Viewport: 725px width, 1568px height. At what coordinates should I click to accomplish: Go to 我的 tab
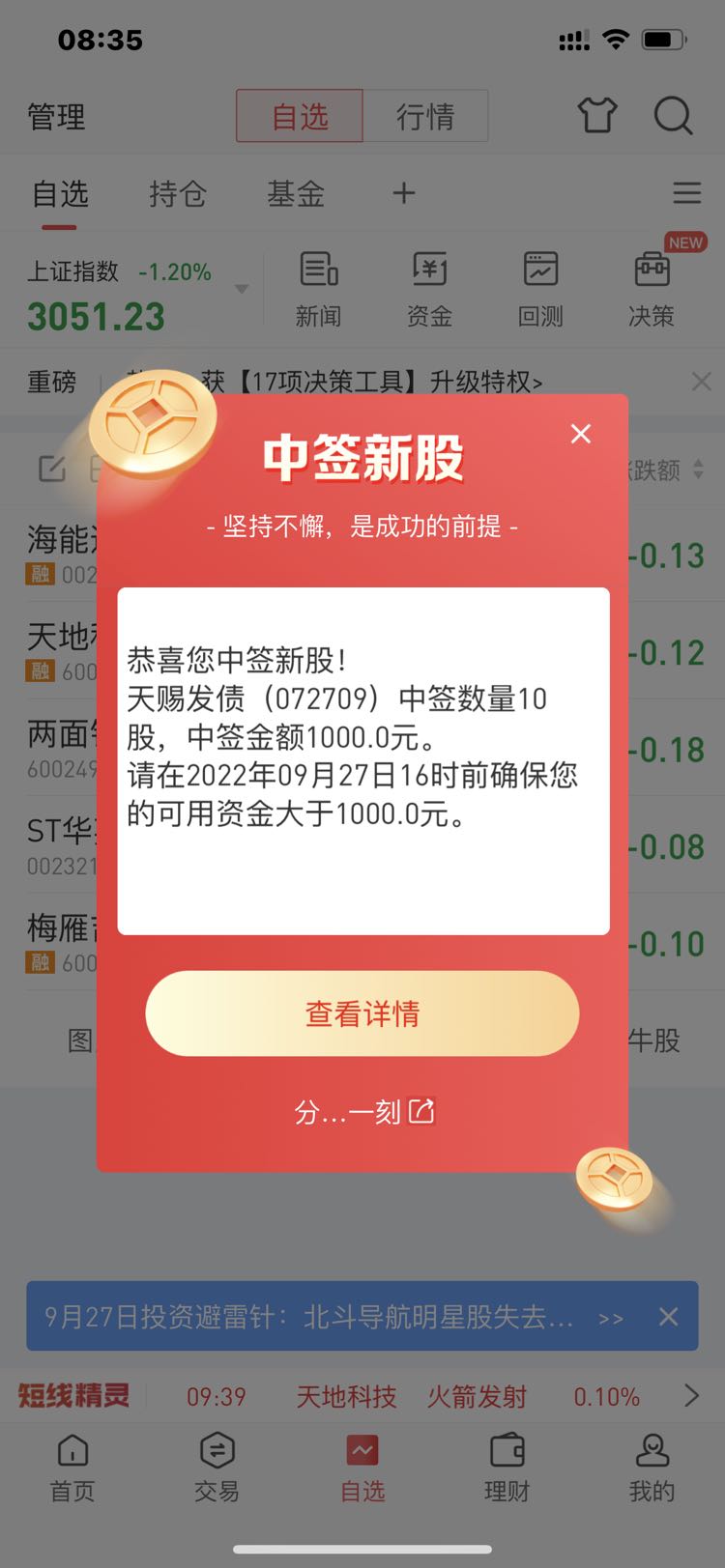pos(652,1467)
